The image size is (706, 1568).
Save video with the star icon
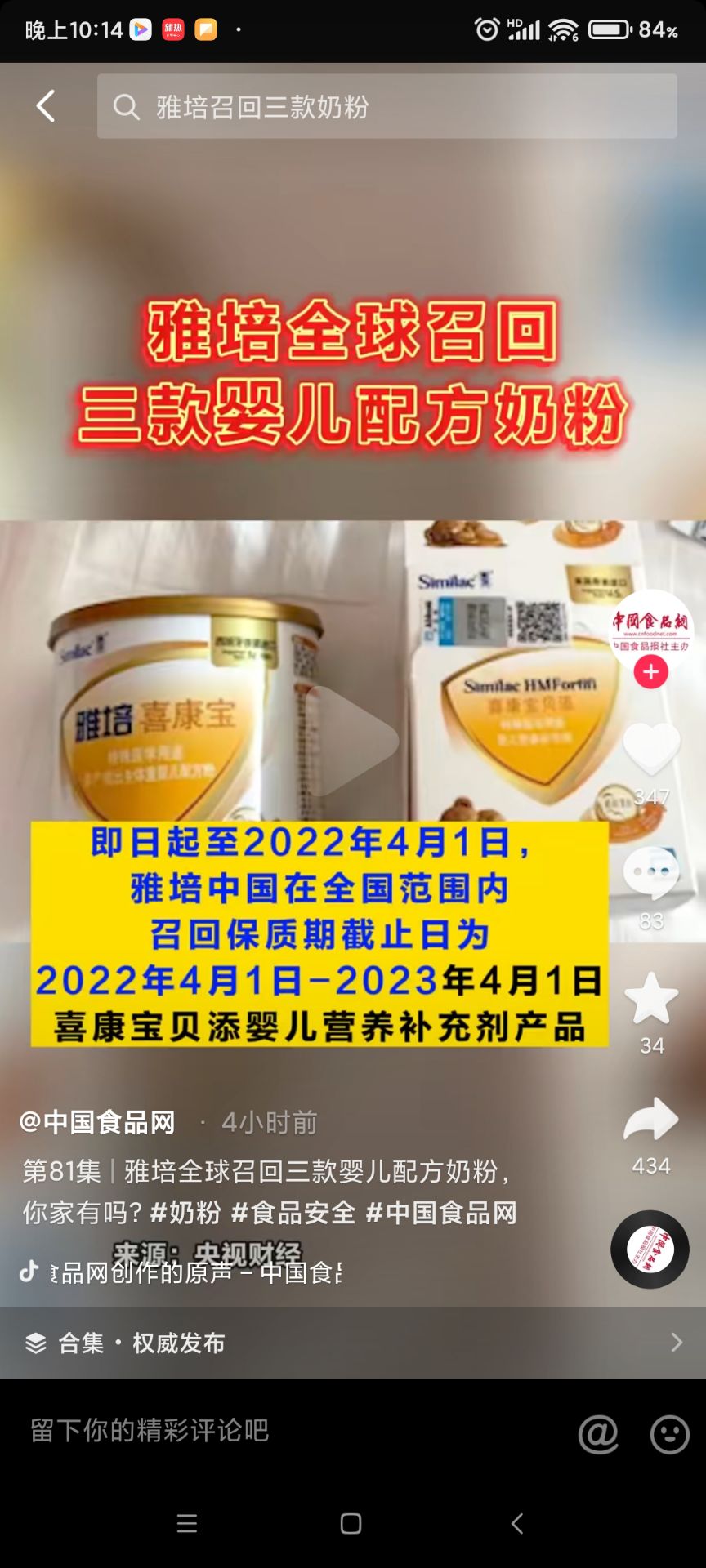651,998
